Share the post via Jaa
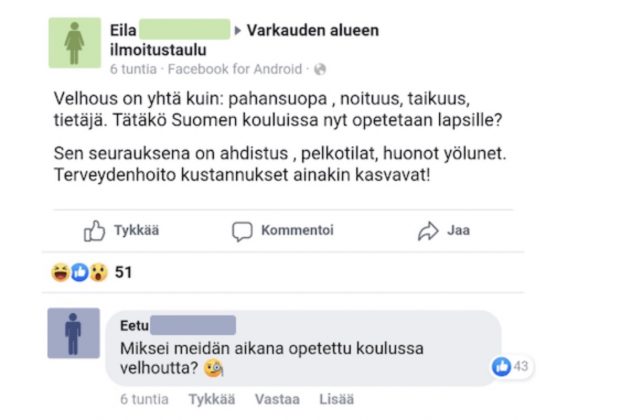 pyautogui.click(x=445, y=231)
